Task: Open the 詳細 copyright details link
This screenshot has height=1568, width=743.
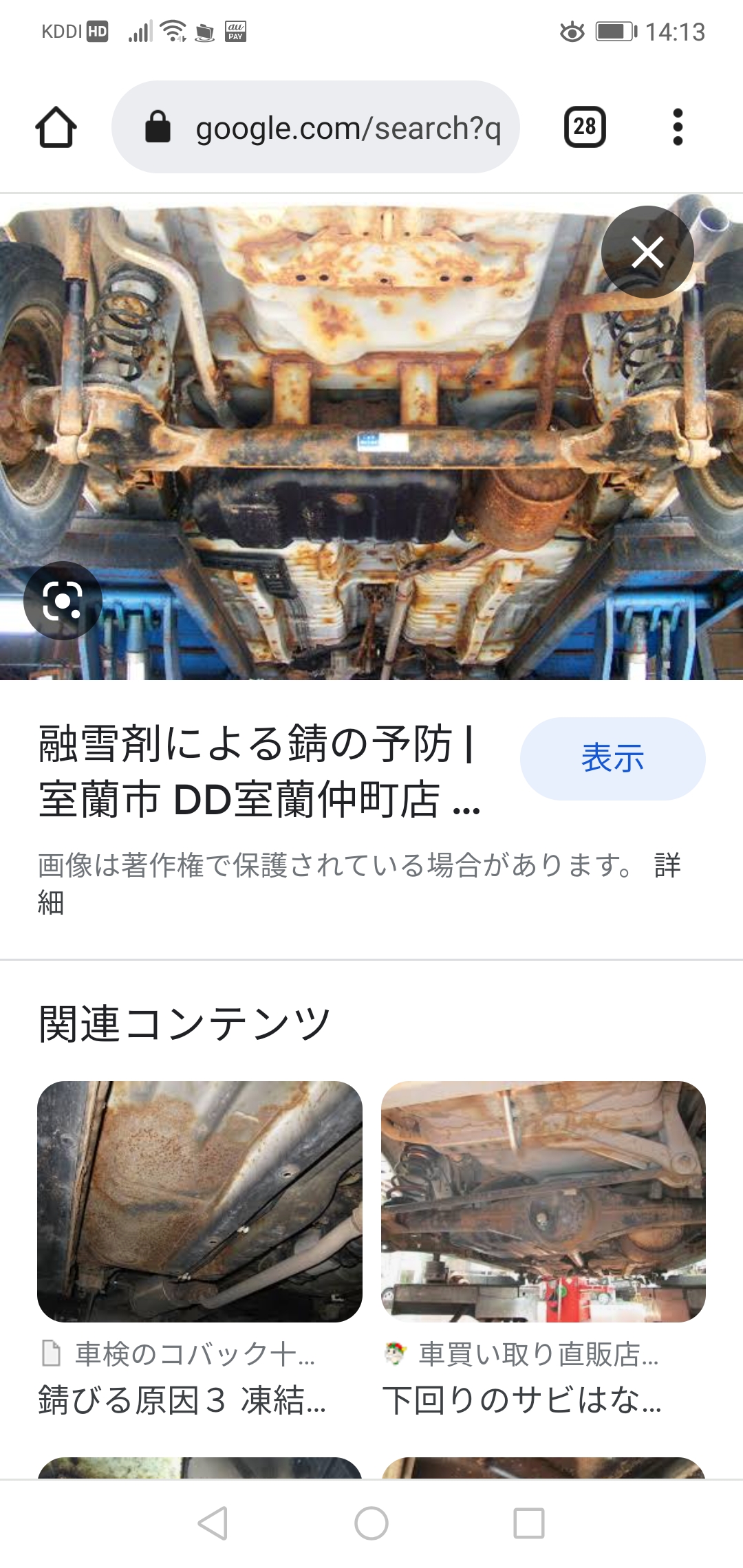Action: [x=667, y=866]
